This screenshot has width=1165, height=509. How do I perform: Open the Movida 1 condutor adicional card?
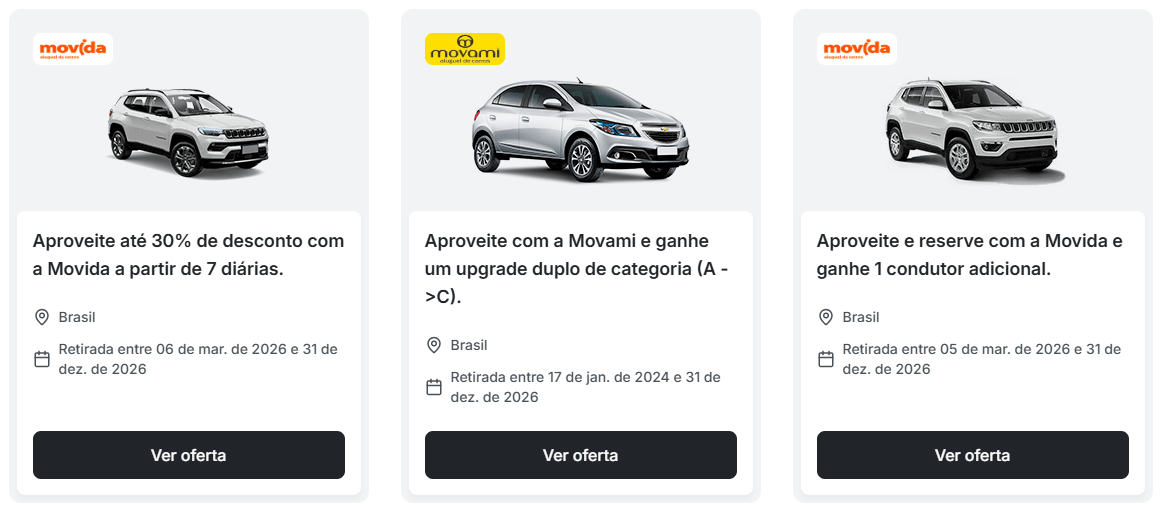click(972, 255)
